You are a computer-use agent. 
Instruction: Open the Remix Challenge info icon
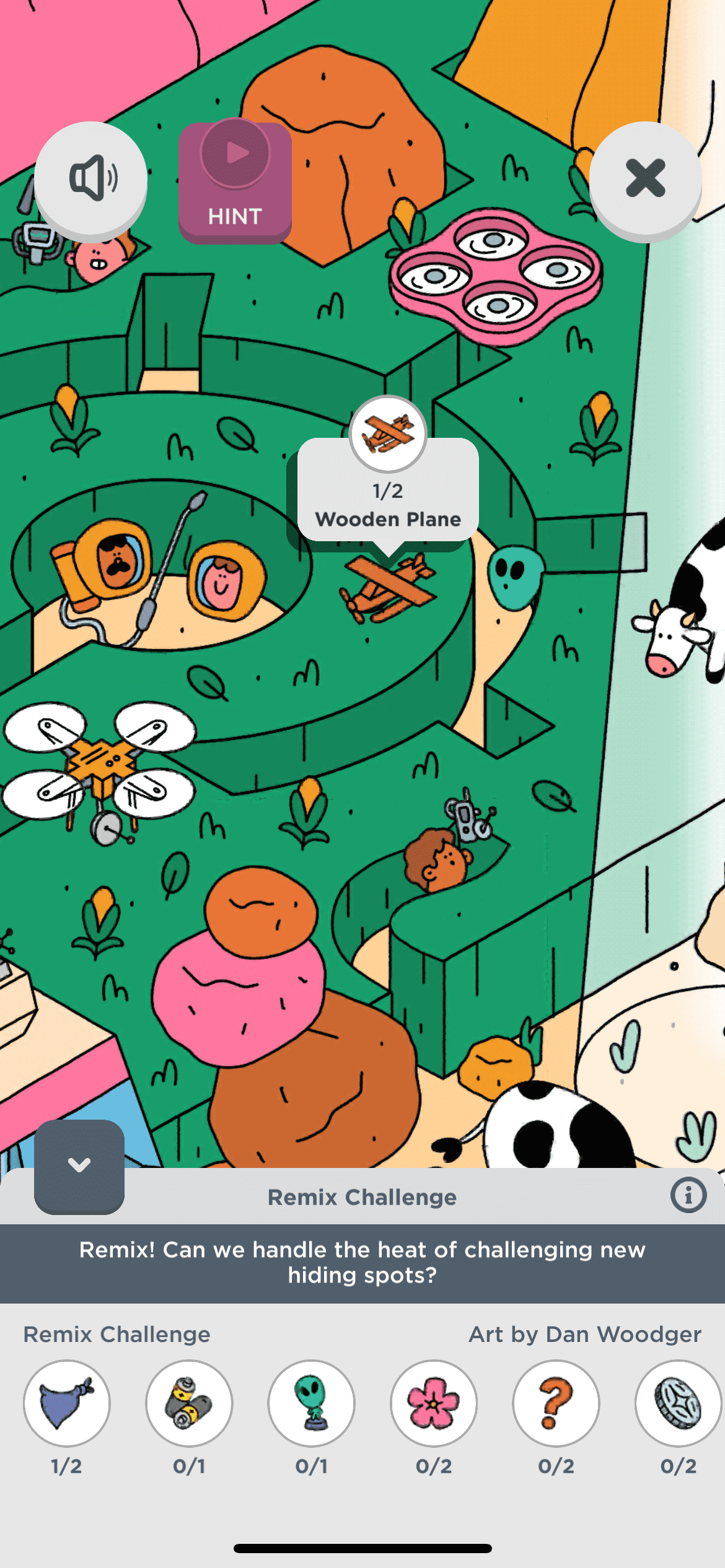click(688, 1195)
